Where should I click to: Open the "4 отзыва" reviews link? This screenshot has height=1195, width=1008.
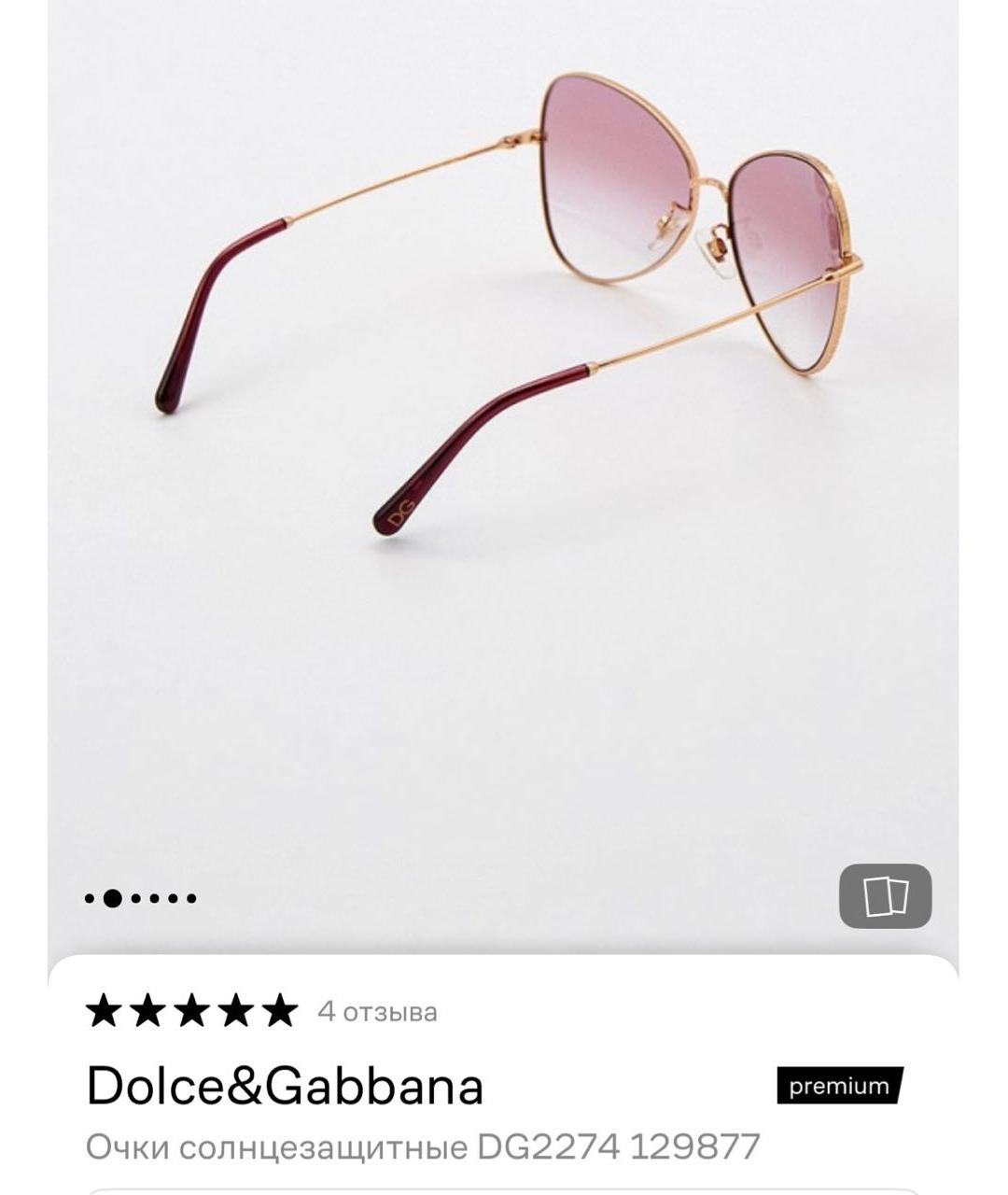pyautogui.click(x=379, y=1012)
